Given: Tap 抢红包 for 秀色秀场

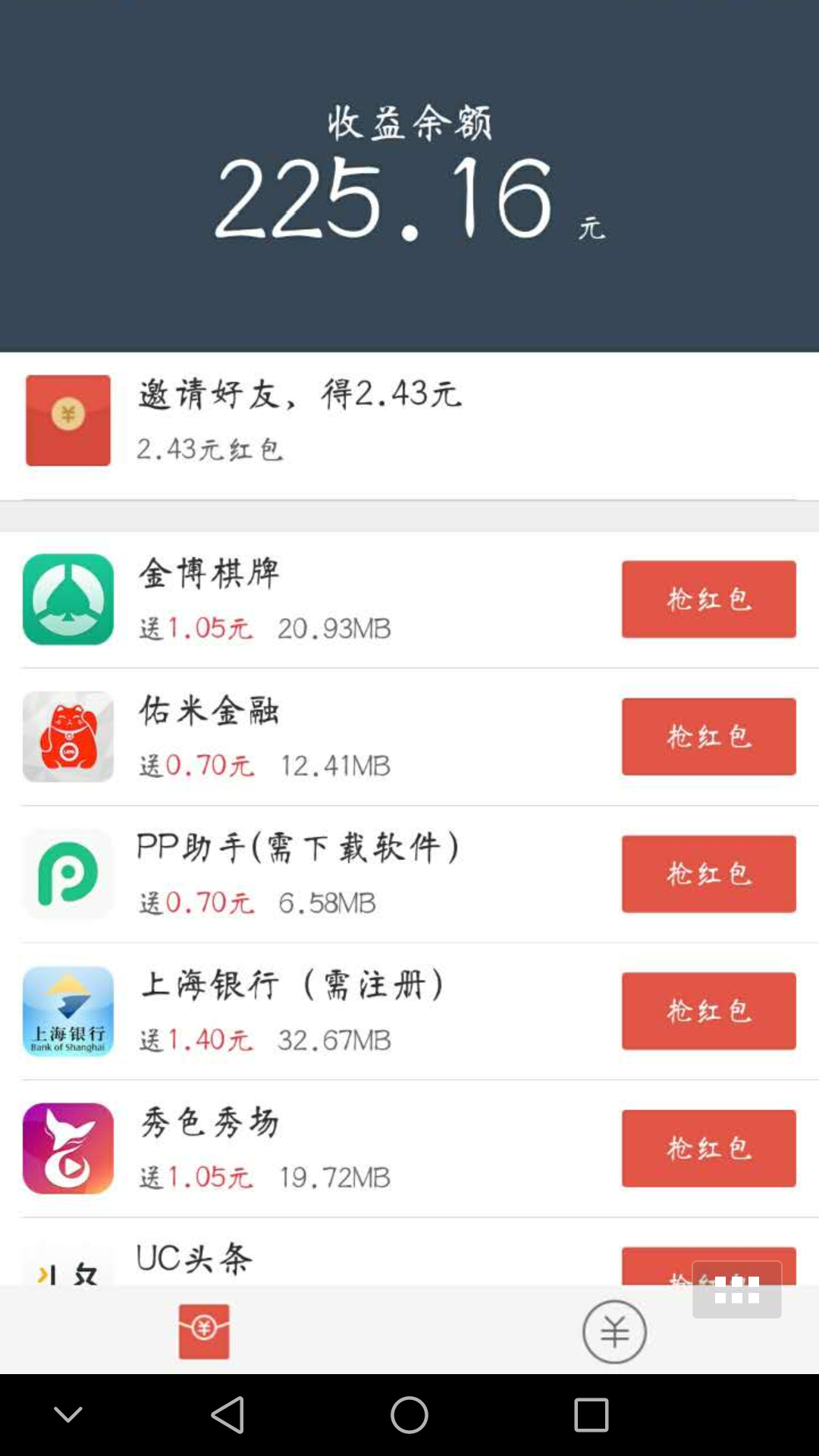Looking at the screenshot, I should click(708, 1148).
